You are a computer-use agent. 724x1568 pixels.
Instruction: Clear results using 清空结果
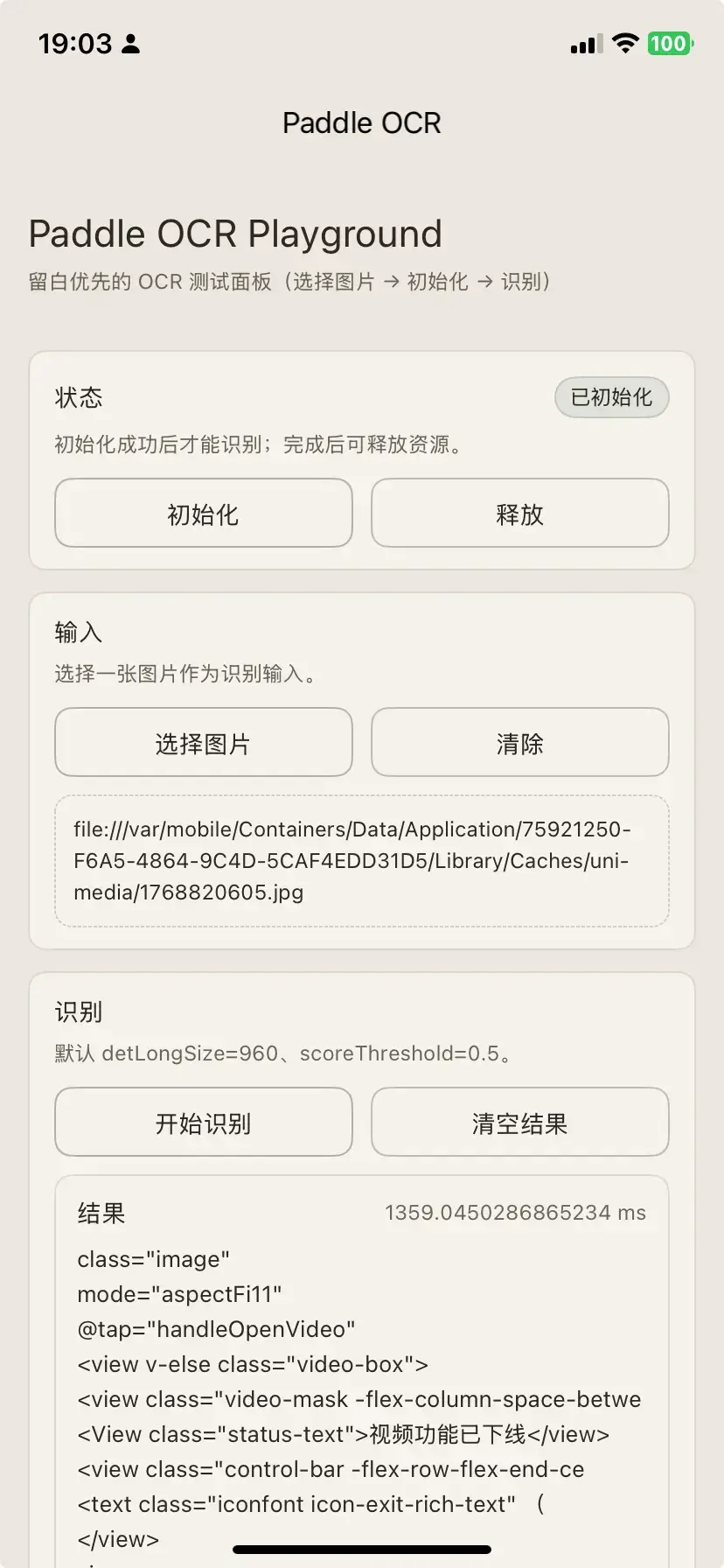[x=519, y=1123]
